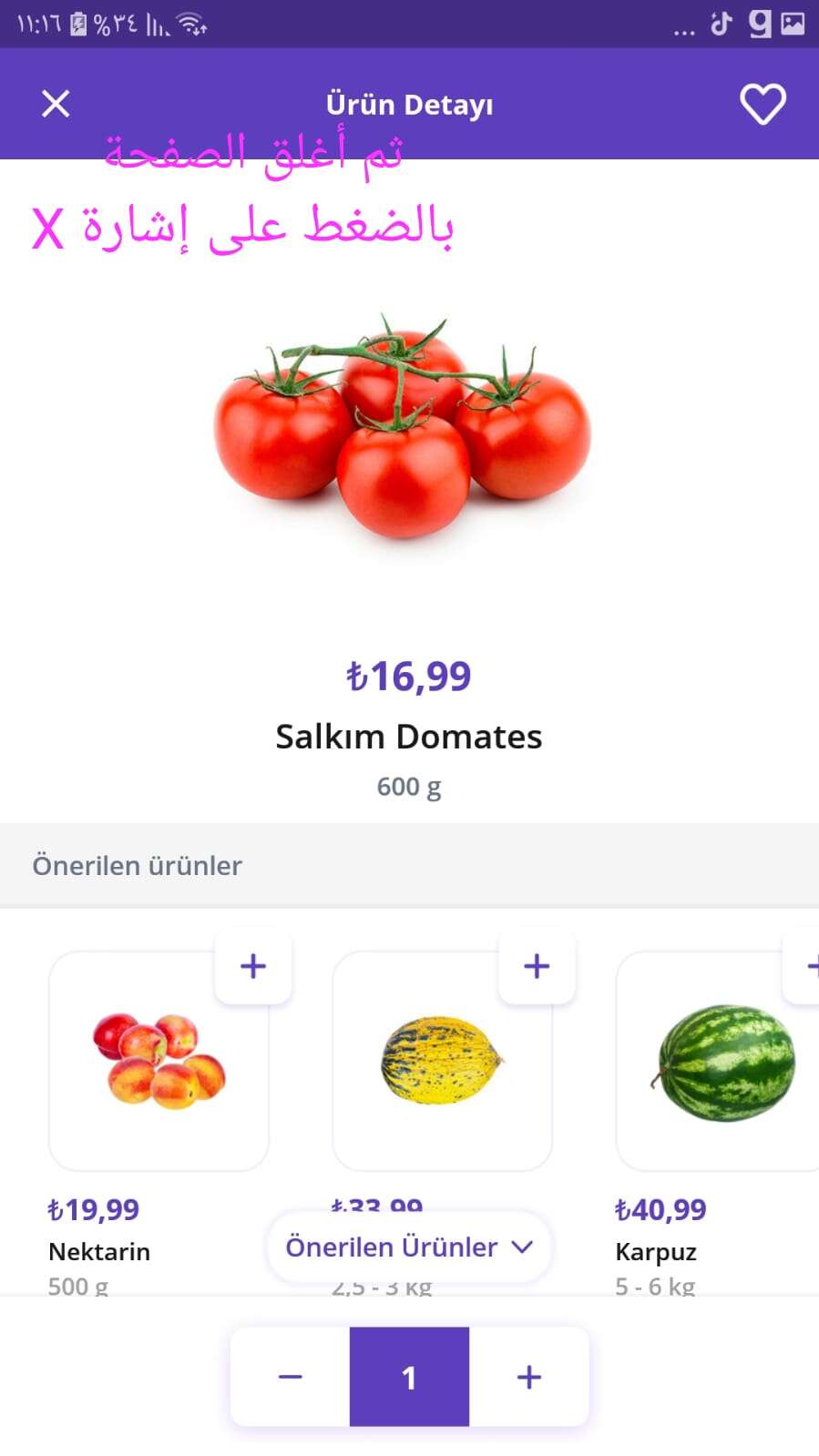Open the Nektarin product card
Screen dimensions: 819x1456
click(x=159, y=1062)
